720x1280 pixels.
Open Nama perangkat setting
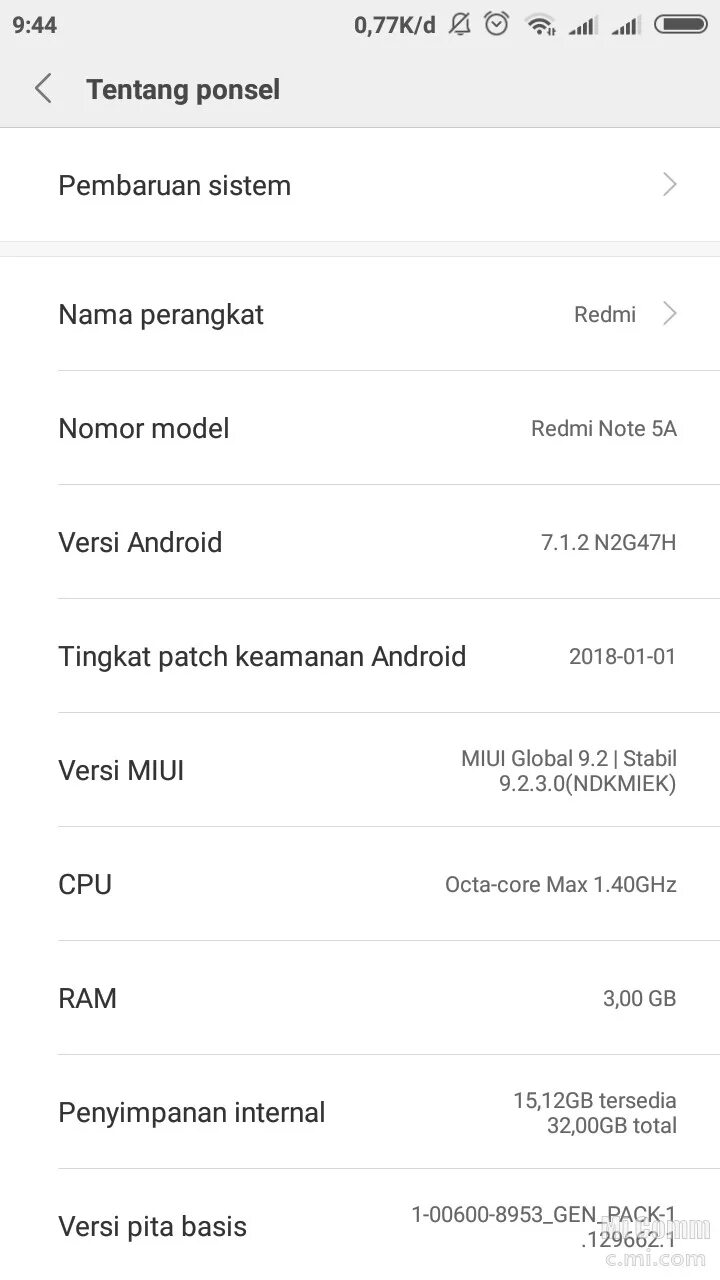coord(360,314)
